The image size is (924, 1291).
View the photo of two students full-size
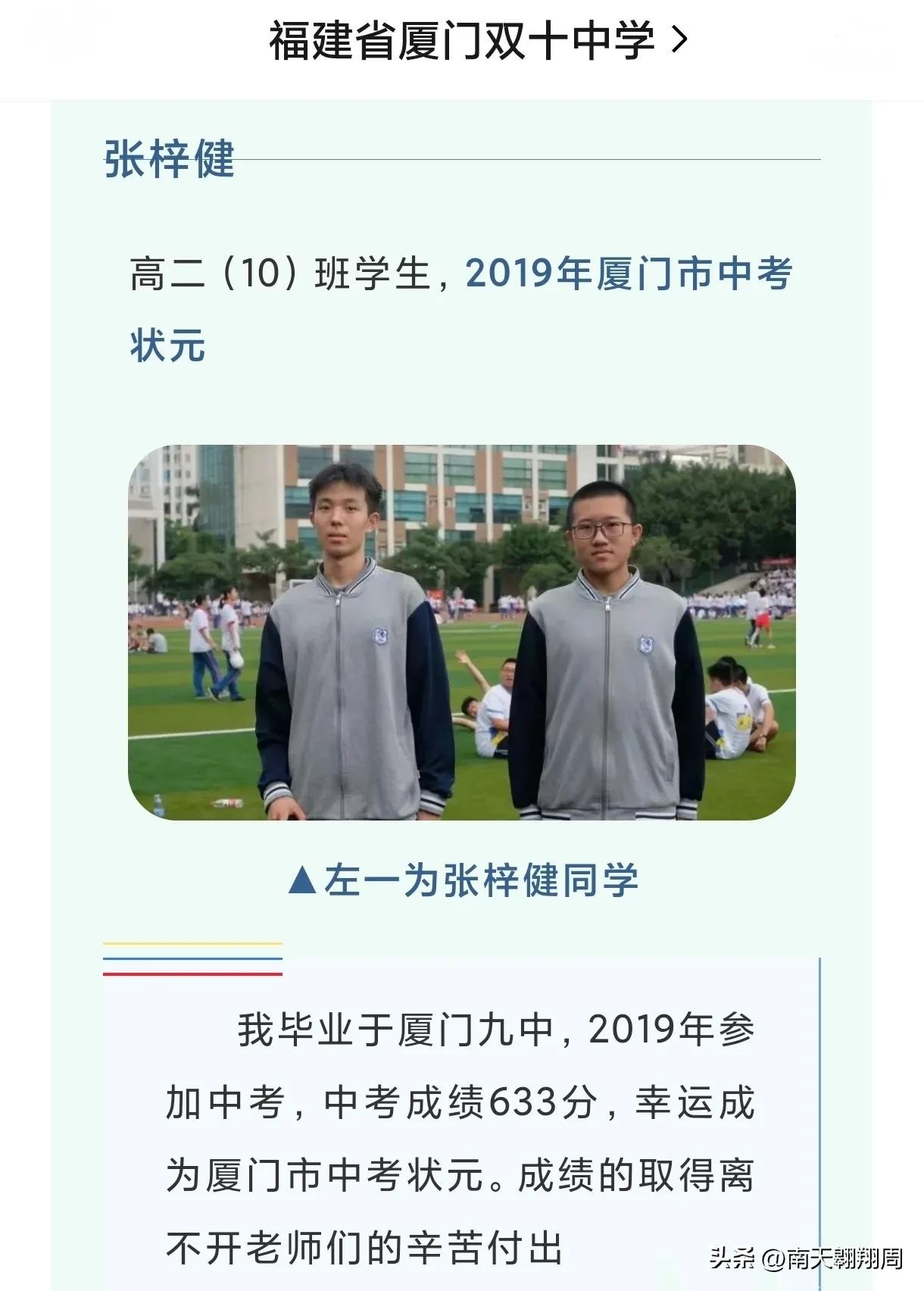tap(461, 632)
